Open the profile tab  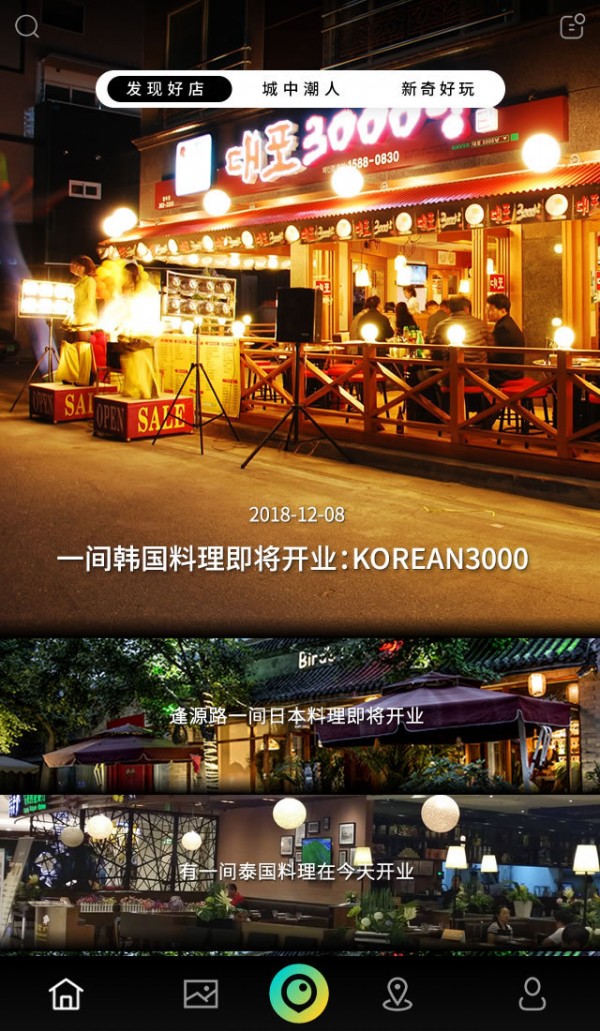(532, 993)
